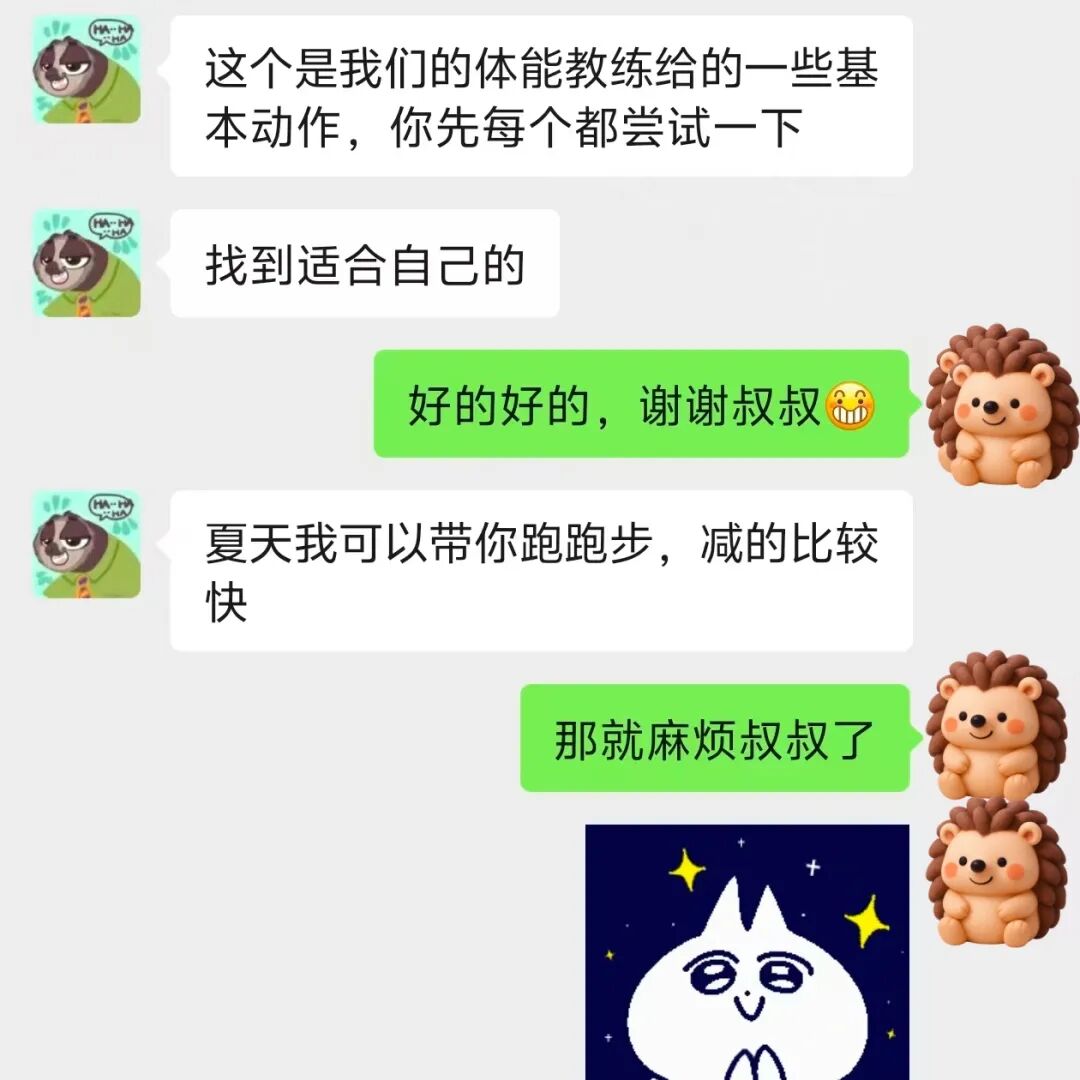Tap sloth avatar beside "这个是我们的体能教练" message
This screenshot has width=1080, height=1080.
(x=87, y=70)
